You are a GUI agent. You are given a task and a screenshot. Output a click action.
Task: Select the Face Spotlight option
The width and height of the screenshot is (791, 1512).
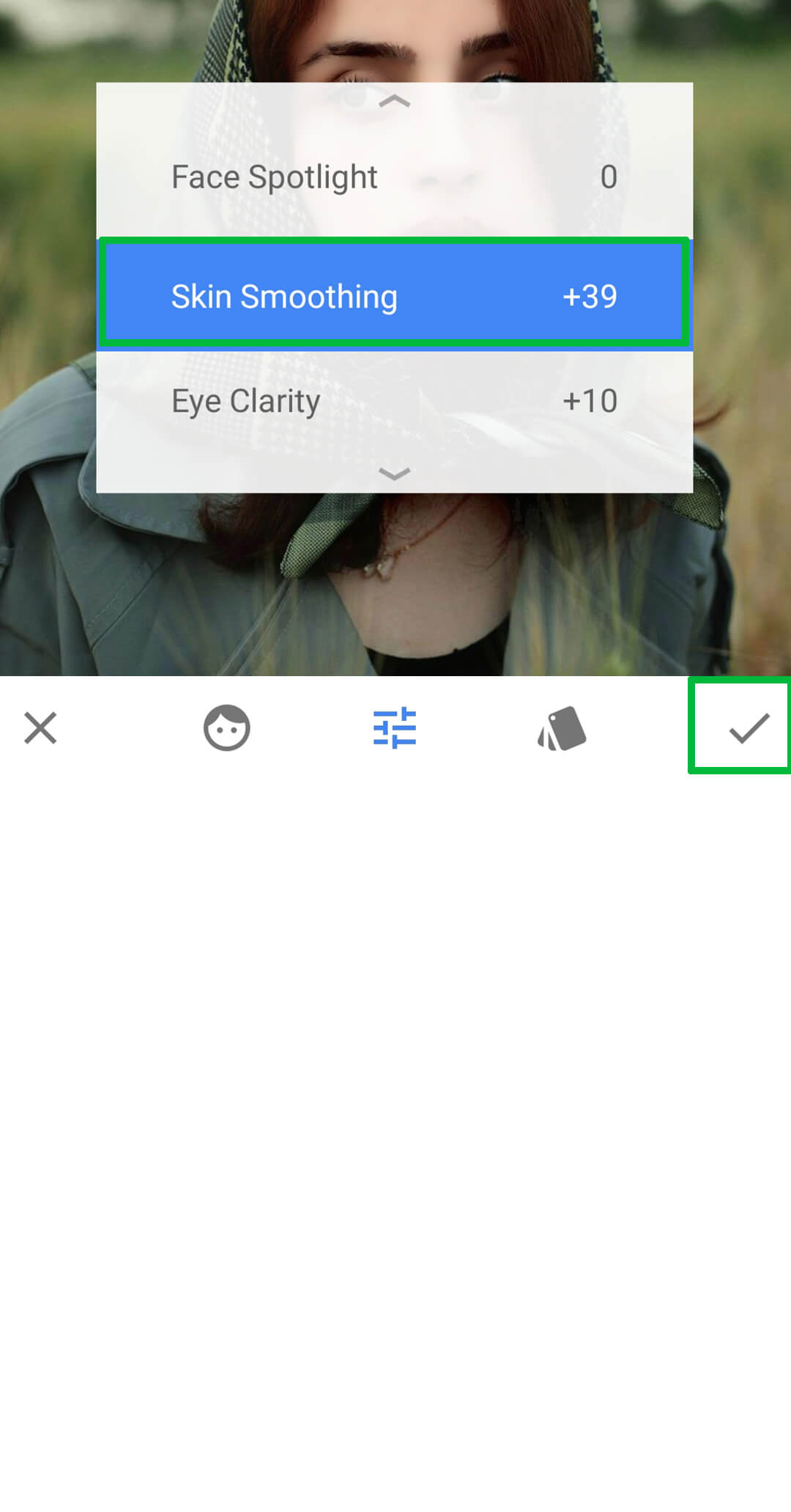(394, 177)
